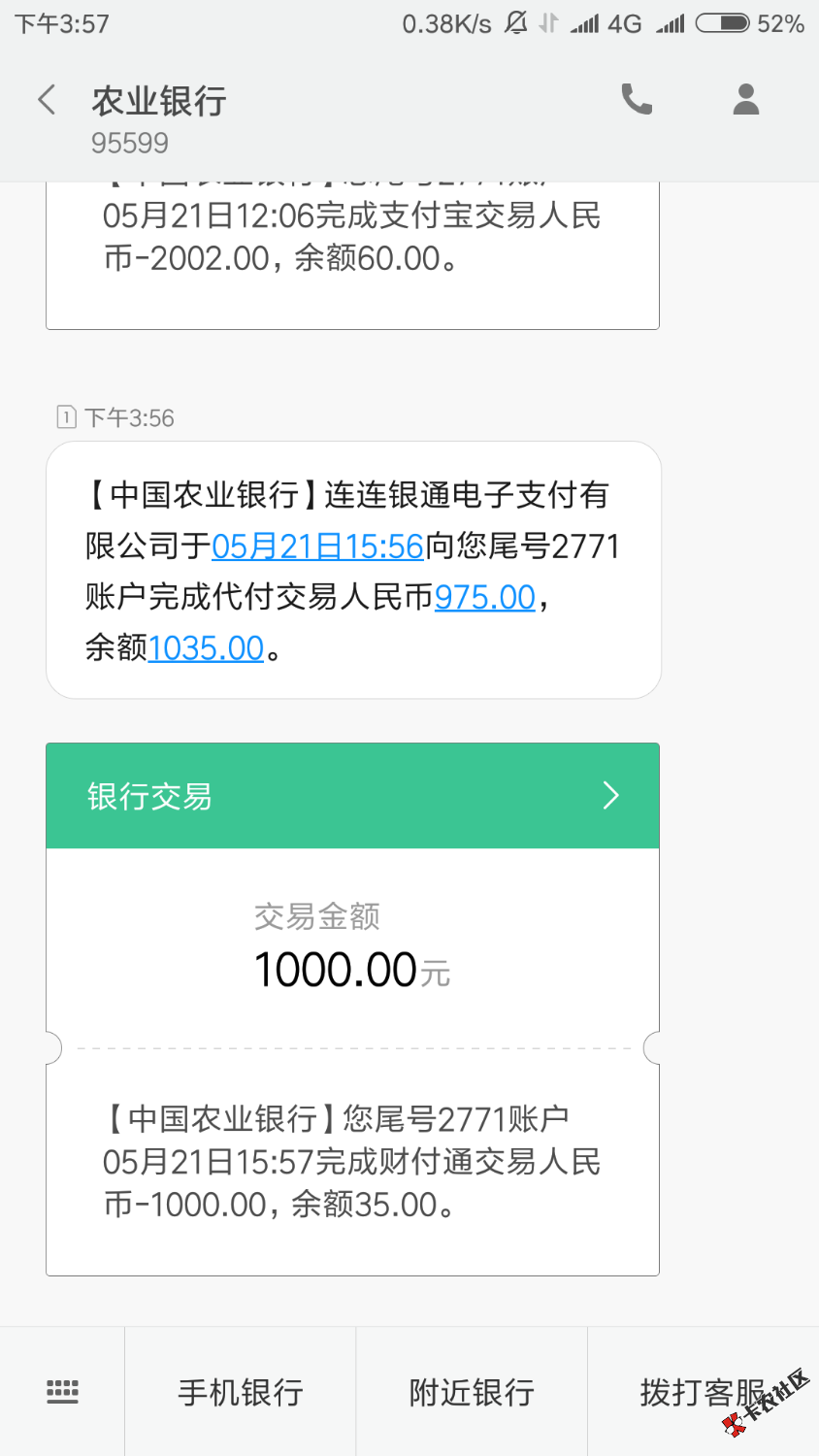Switch to the keyboard input icon
The height and width of the screenshot is (1456, 819).
pos(62,1392)
